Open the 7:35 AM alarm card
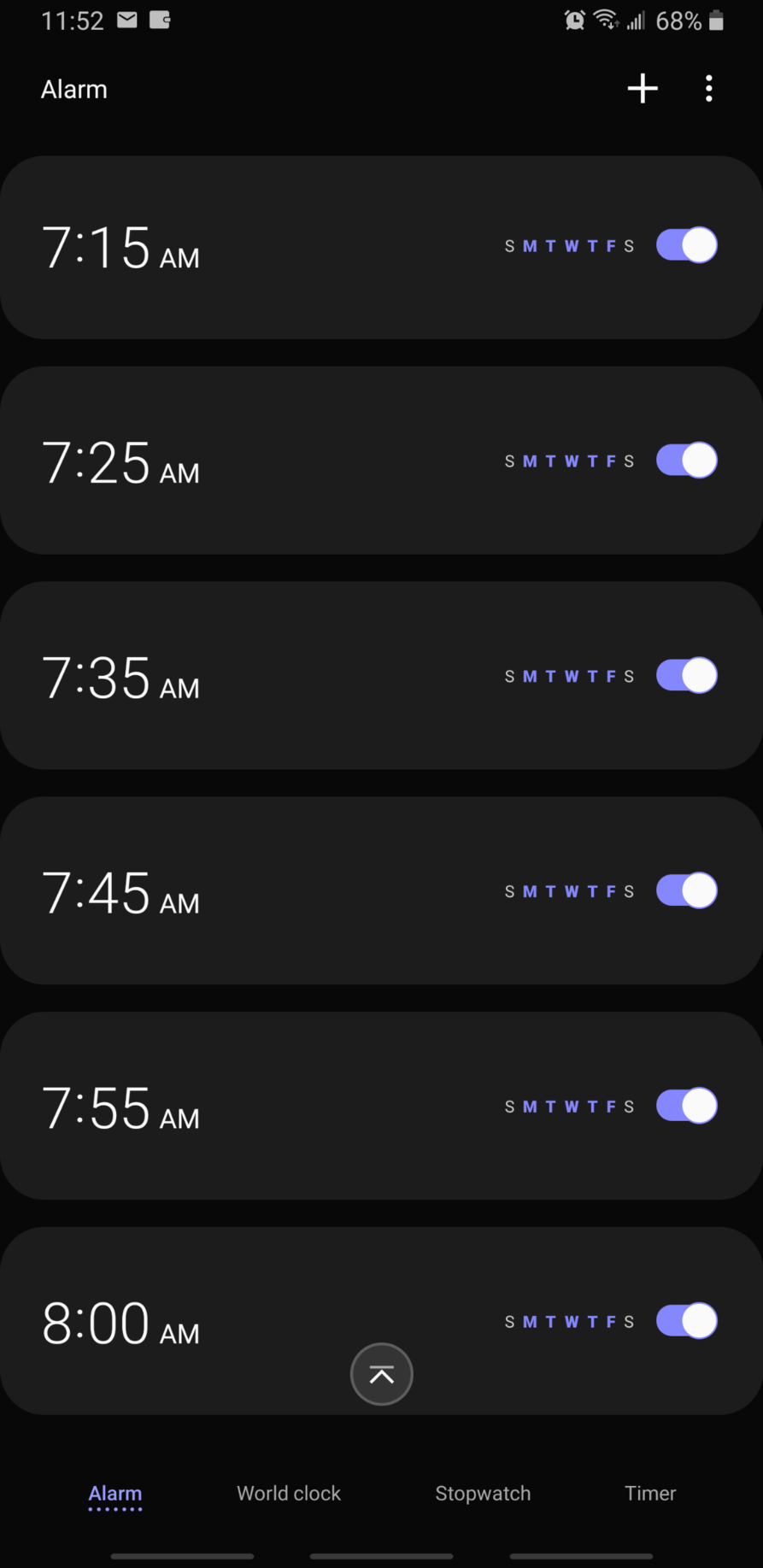 pos(256,678)
